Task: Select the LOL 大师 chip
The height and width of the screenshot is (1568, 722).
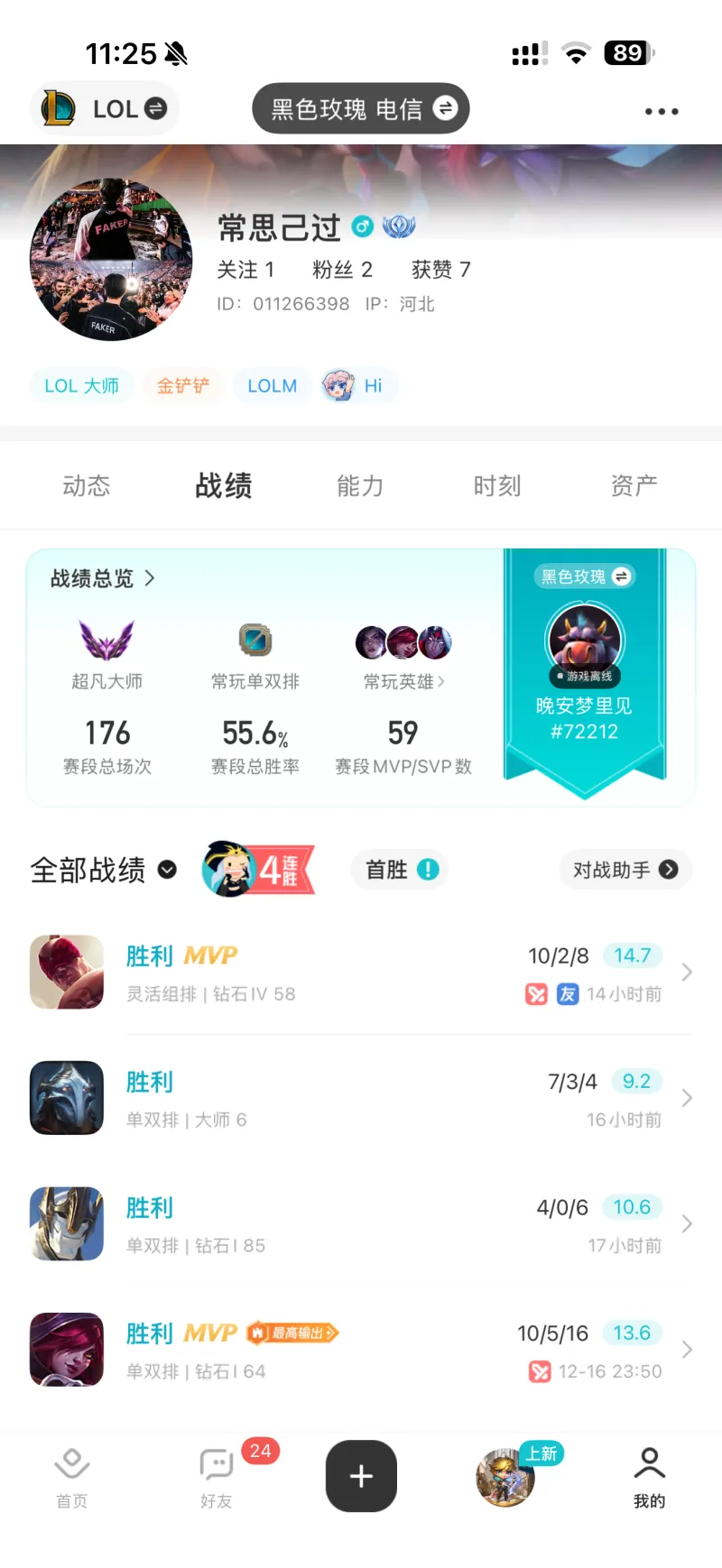Action: coord(81,386)
